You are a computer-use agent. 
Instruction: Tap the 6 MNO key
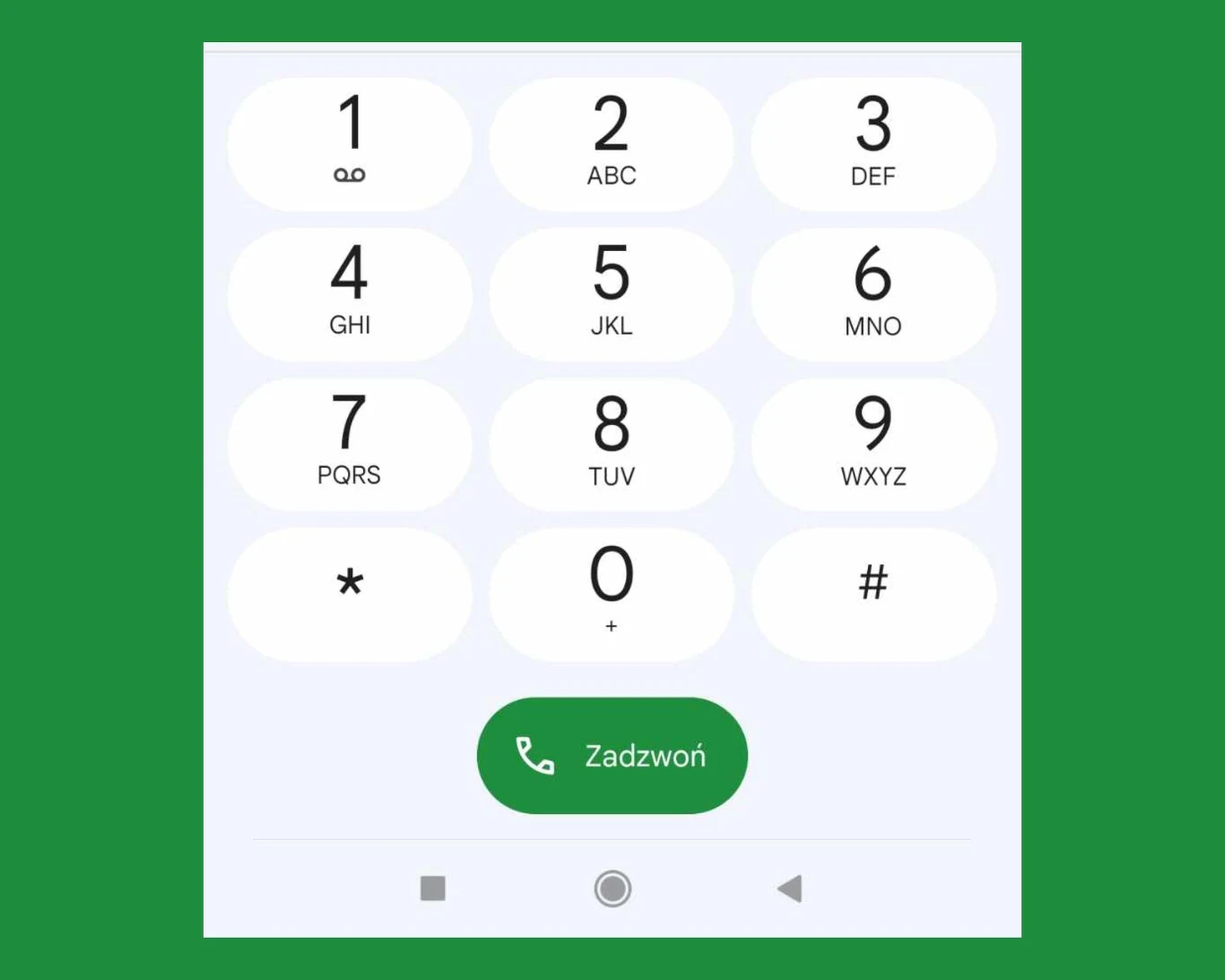[873, 294]
